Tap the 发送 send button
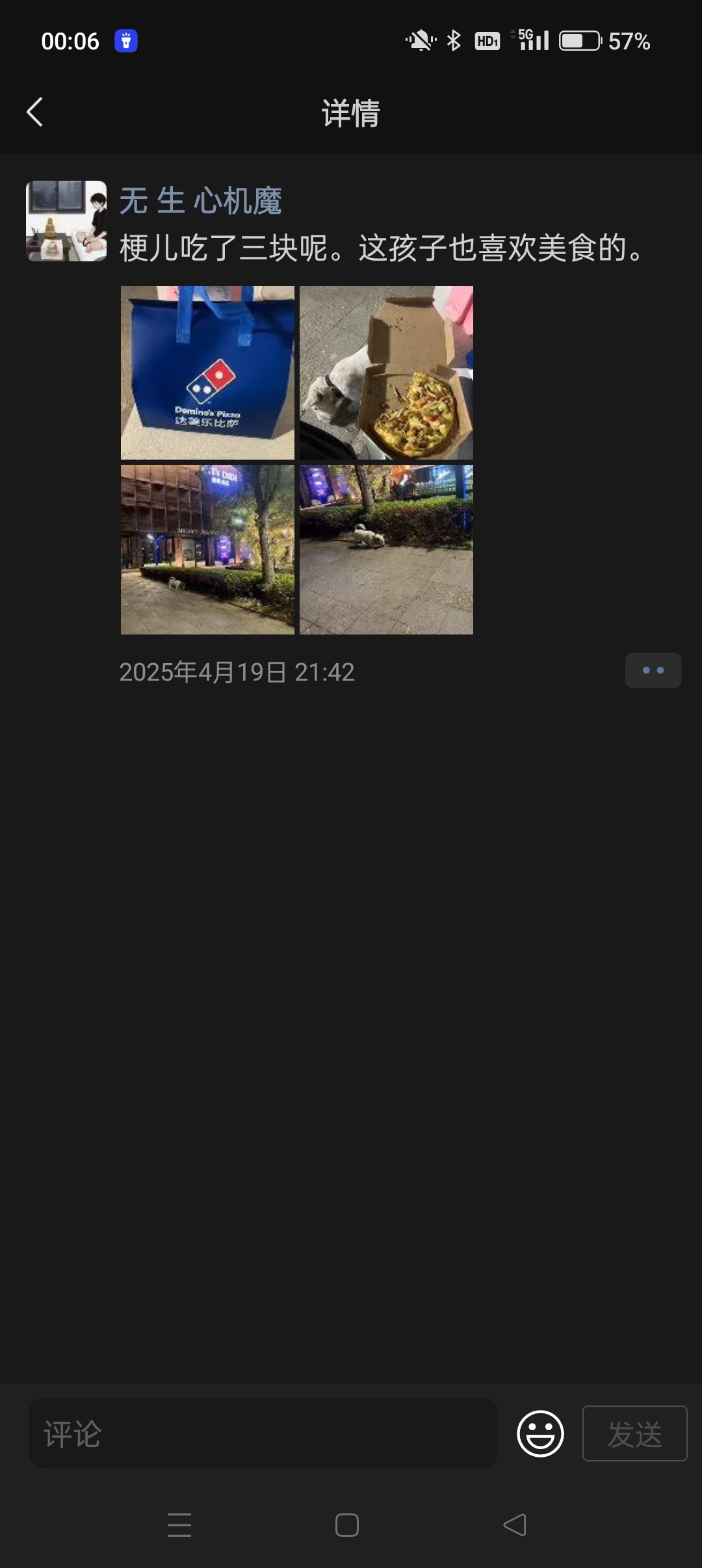 tap(634, 1433)
